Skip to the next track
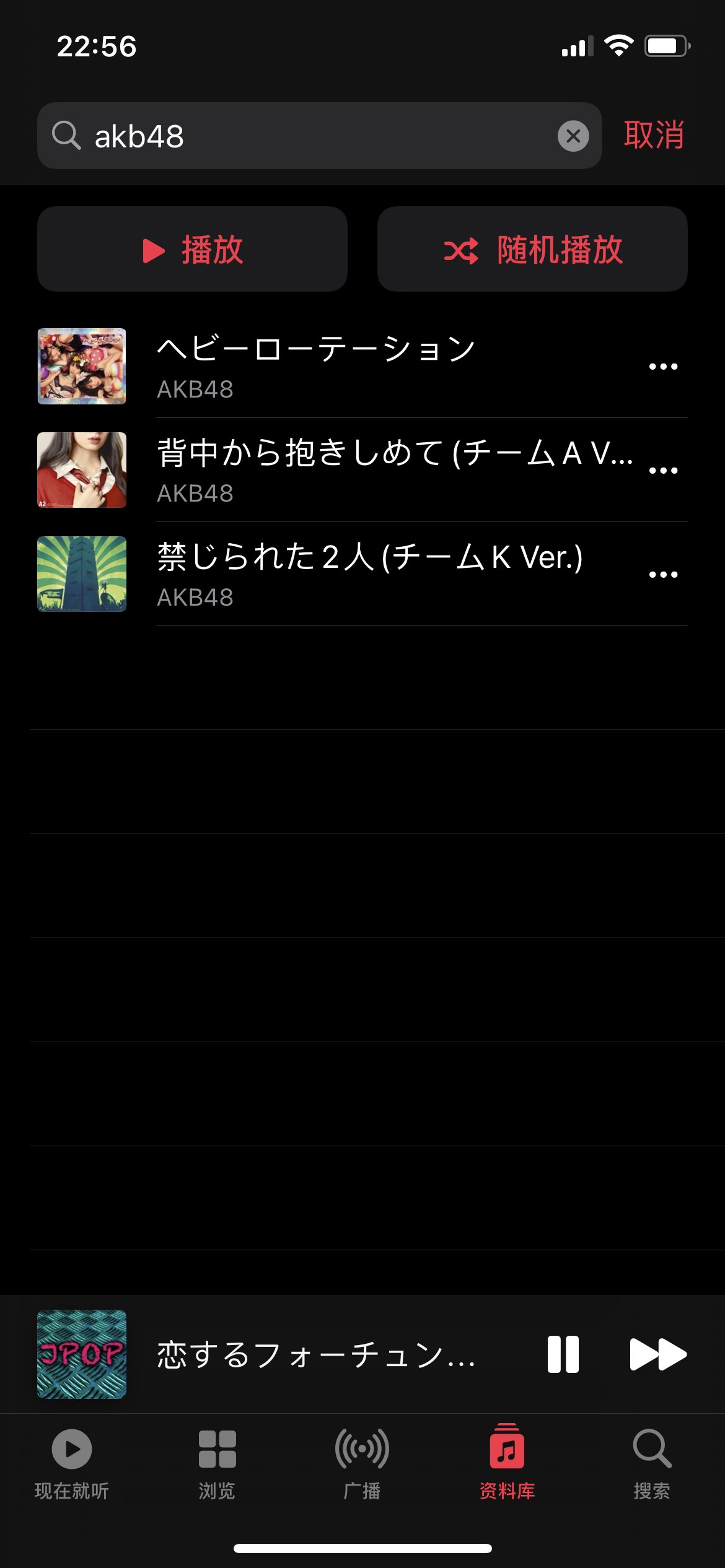 point(657,1354)
